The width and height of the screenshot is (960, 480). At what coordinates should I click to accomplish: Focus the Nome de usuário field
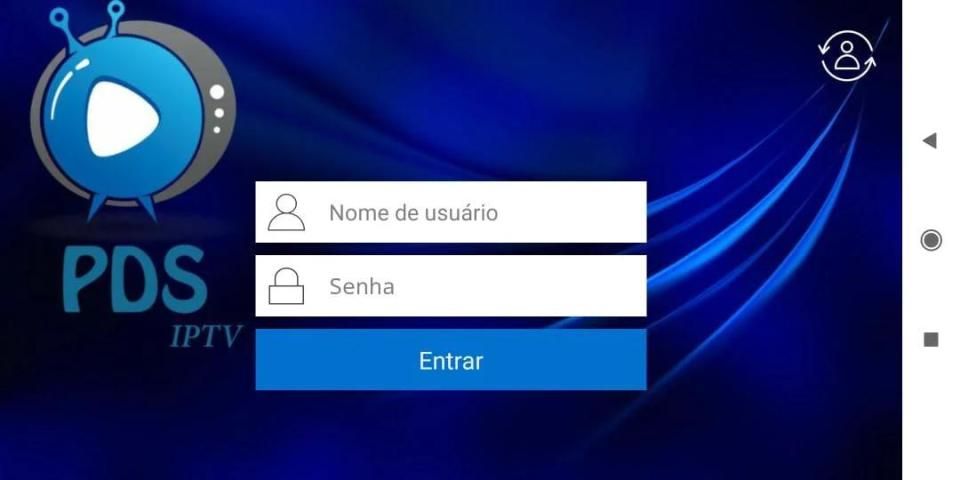[450, 212]
